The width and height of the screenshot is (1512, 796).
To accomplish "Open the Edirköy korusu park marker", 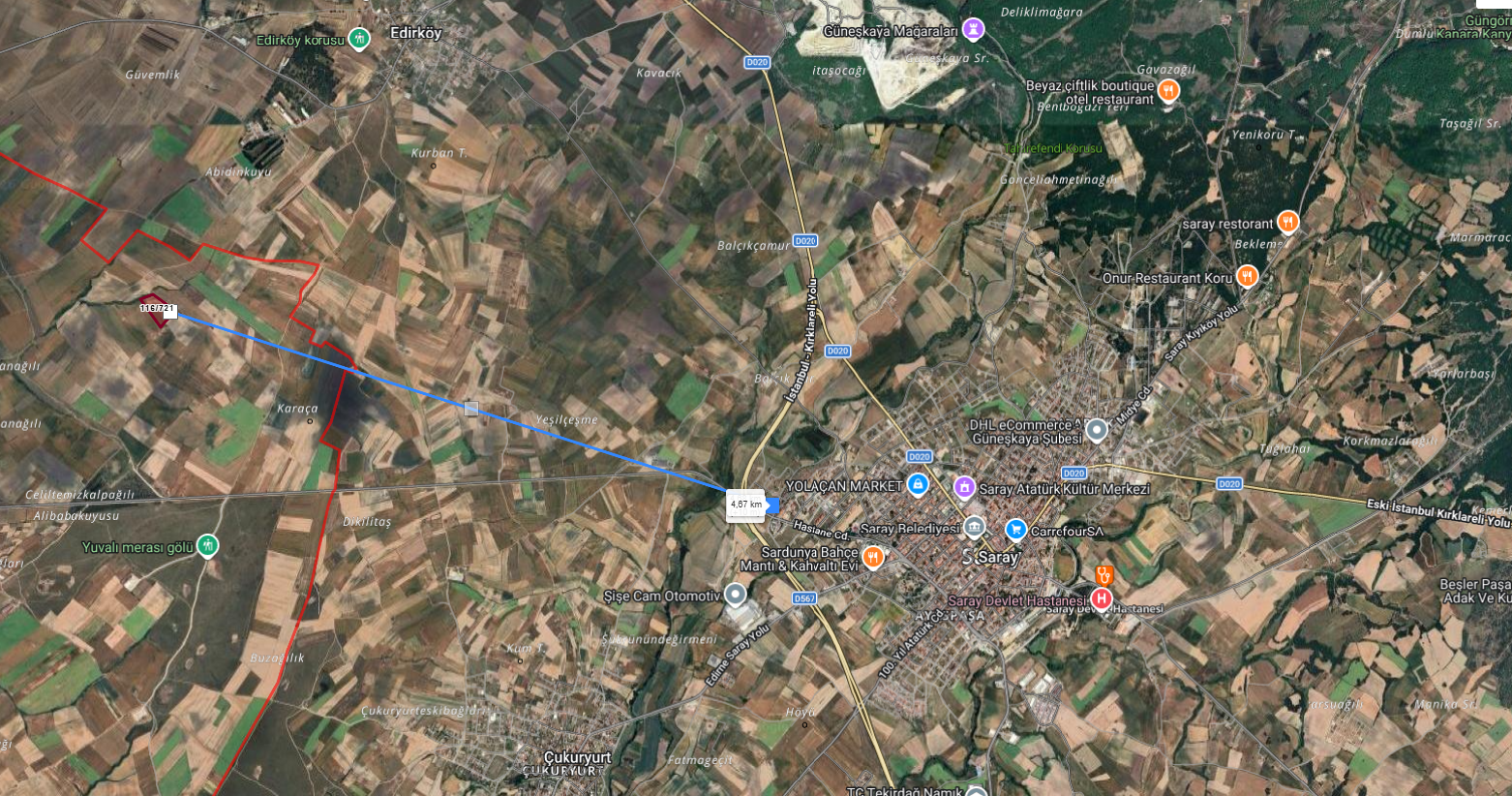I will coord(359,40).
